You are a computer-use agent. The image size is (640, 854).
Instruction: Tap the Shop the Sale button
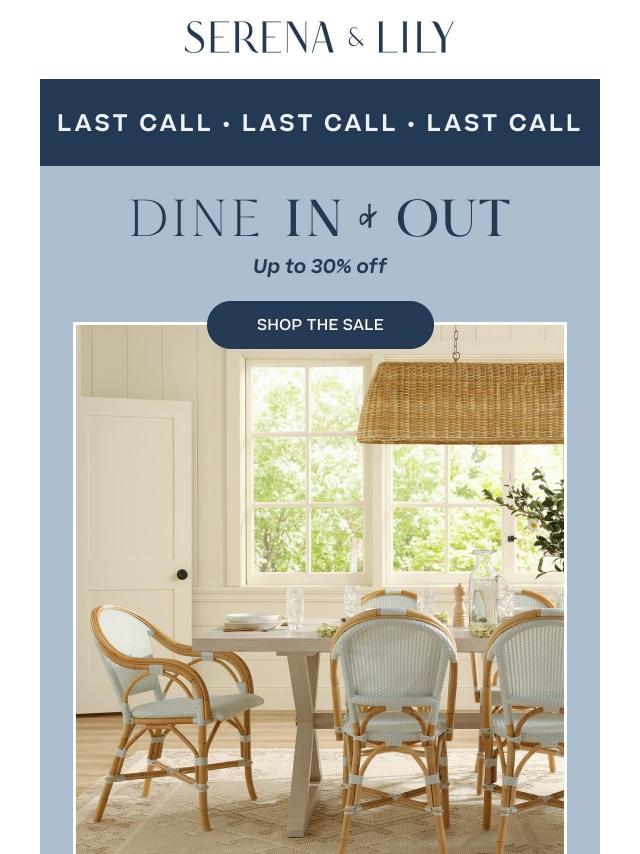pos(320,325)
